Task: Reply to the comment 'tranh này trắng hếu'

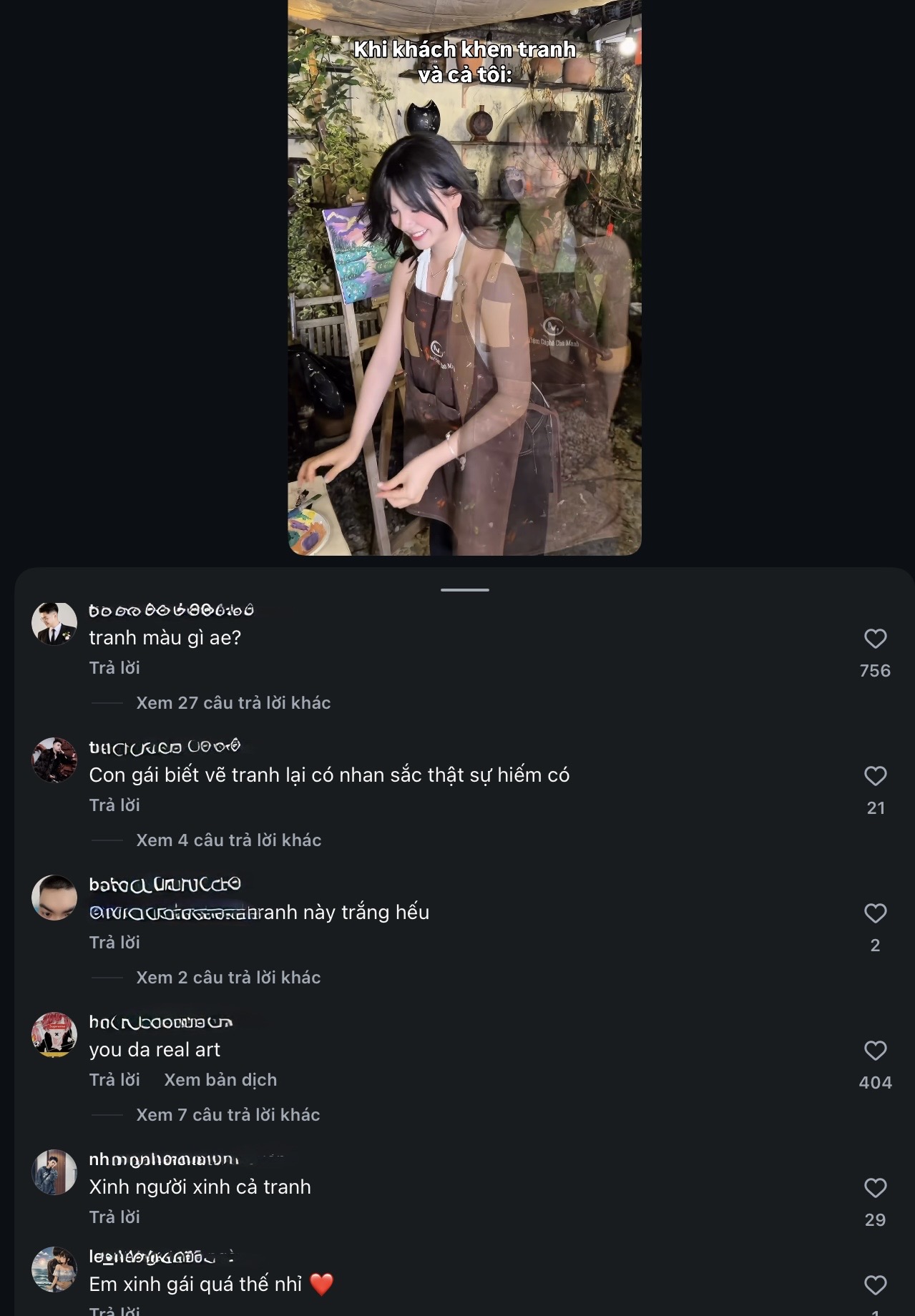Action: pyautogui.click(x=114, y=943)
